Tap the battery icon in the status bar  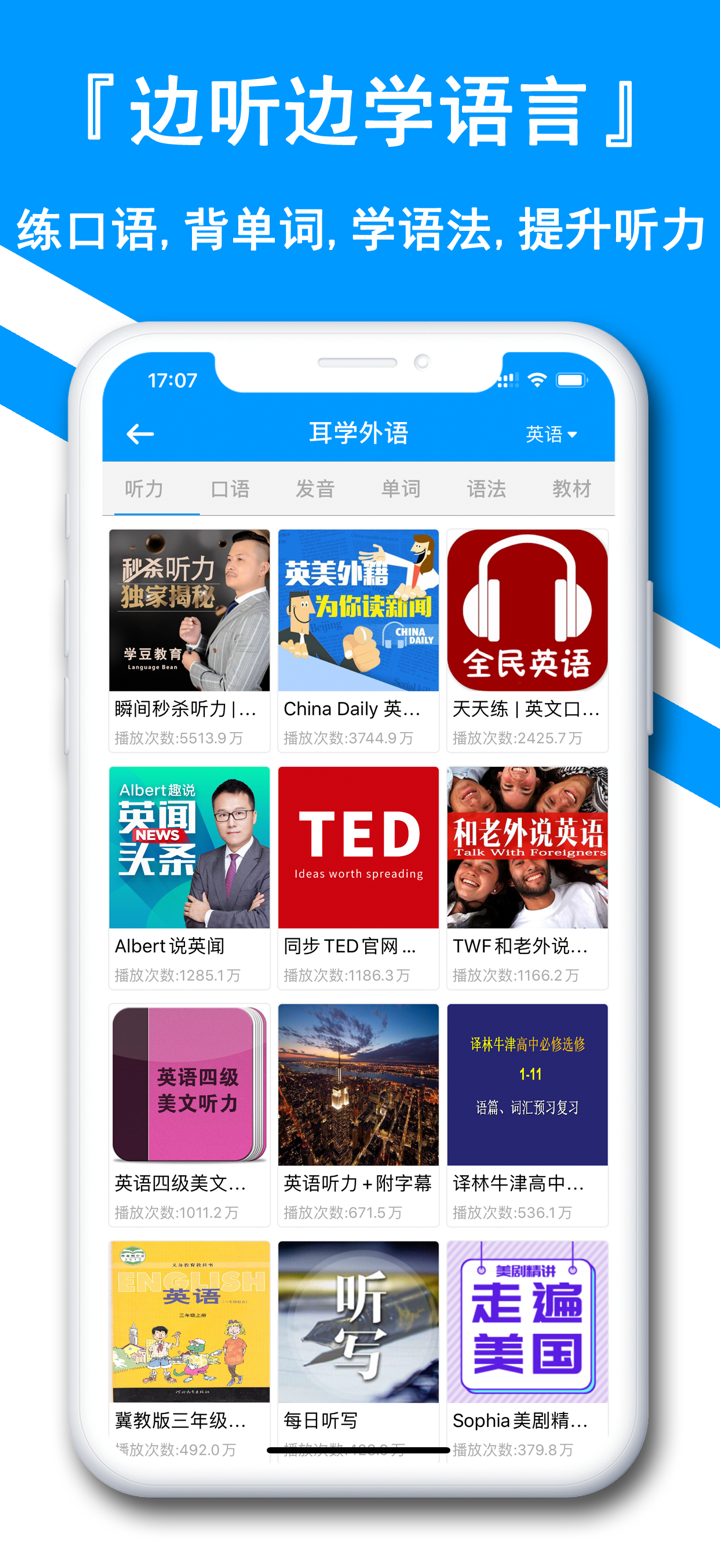pos(571,380)
